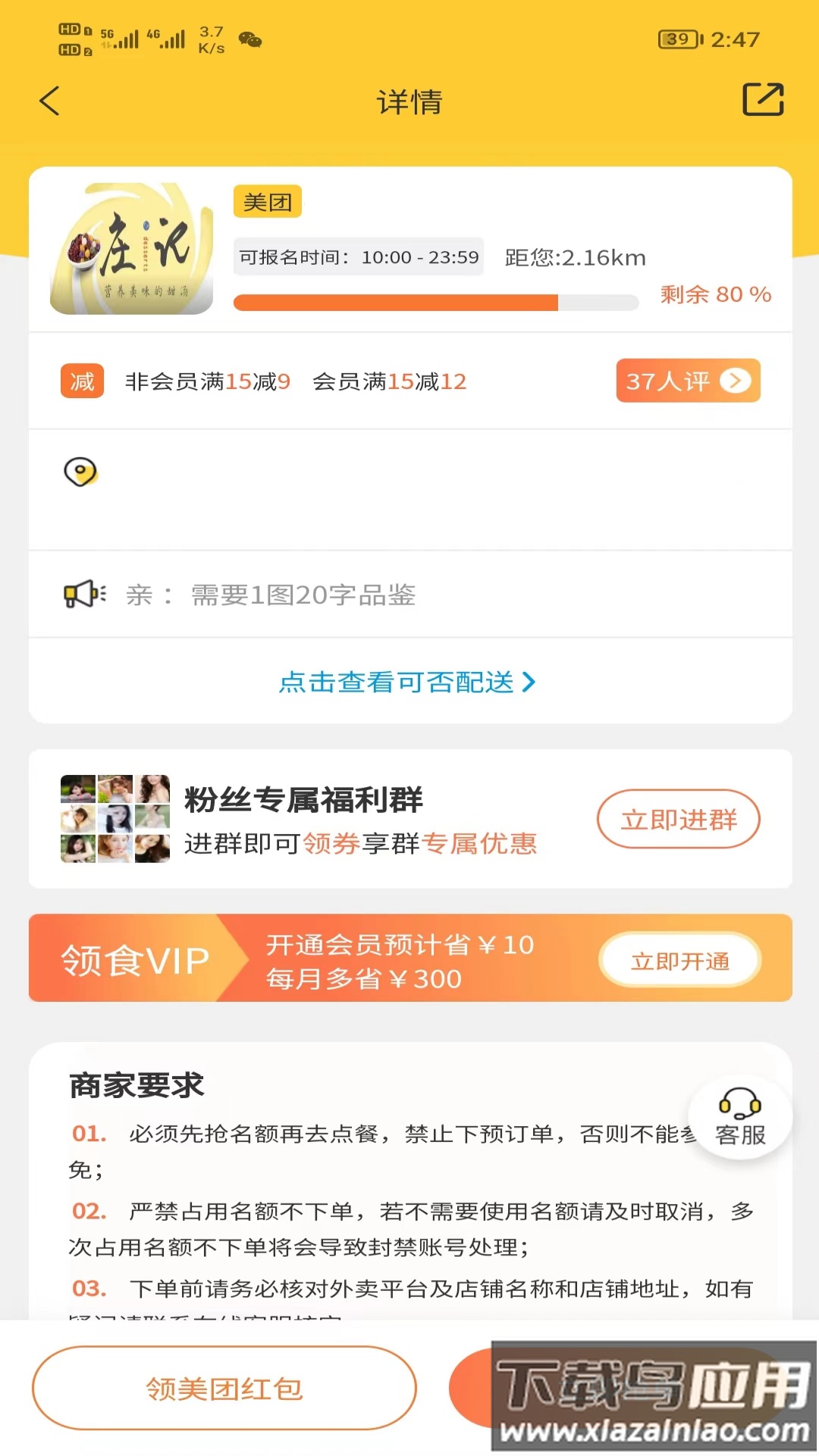Expand 点击查看可否配送 delivery check

pos(408,682)
